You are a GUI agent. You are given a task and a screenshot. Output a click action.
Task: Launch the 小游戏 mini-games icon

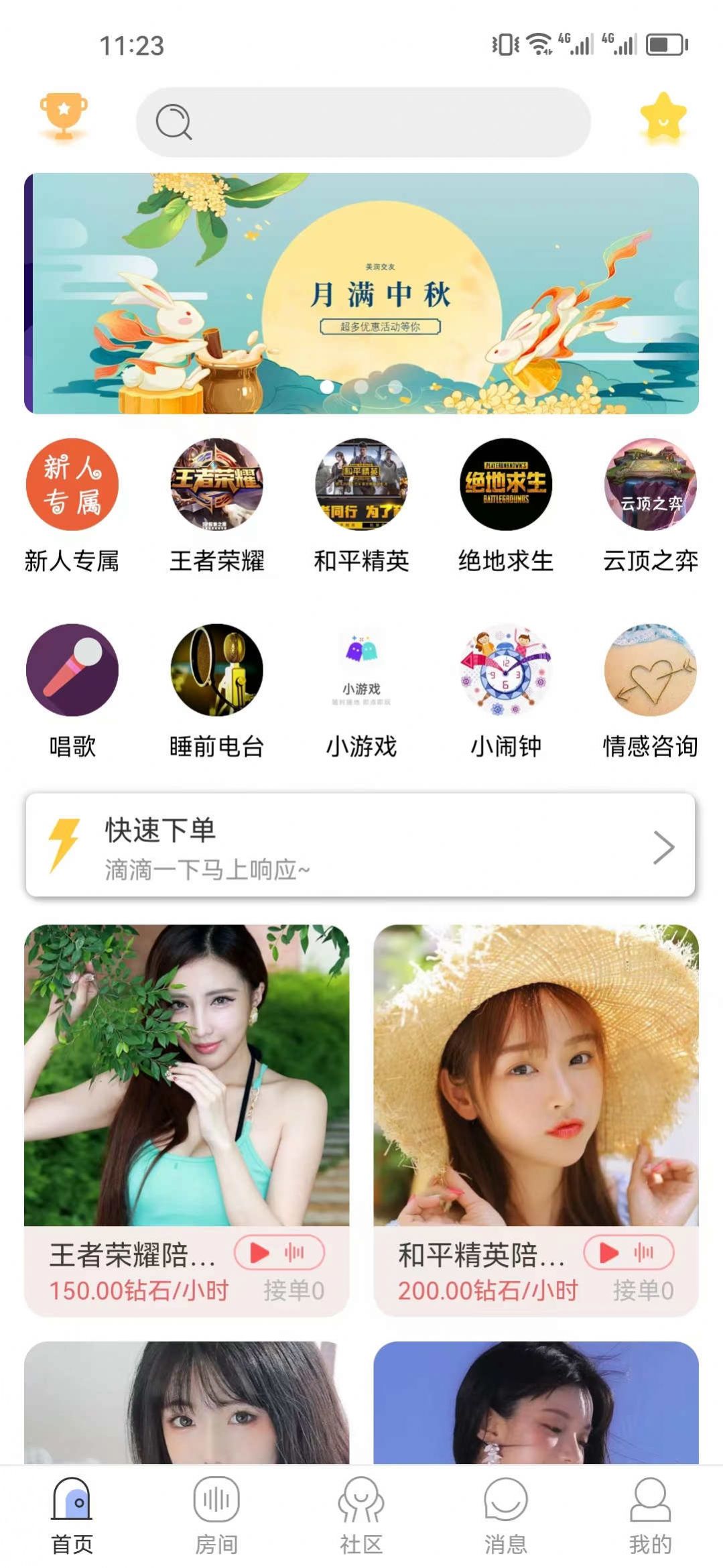(360, 672)
